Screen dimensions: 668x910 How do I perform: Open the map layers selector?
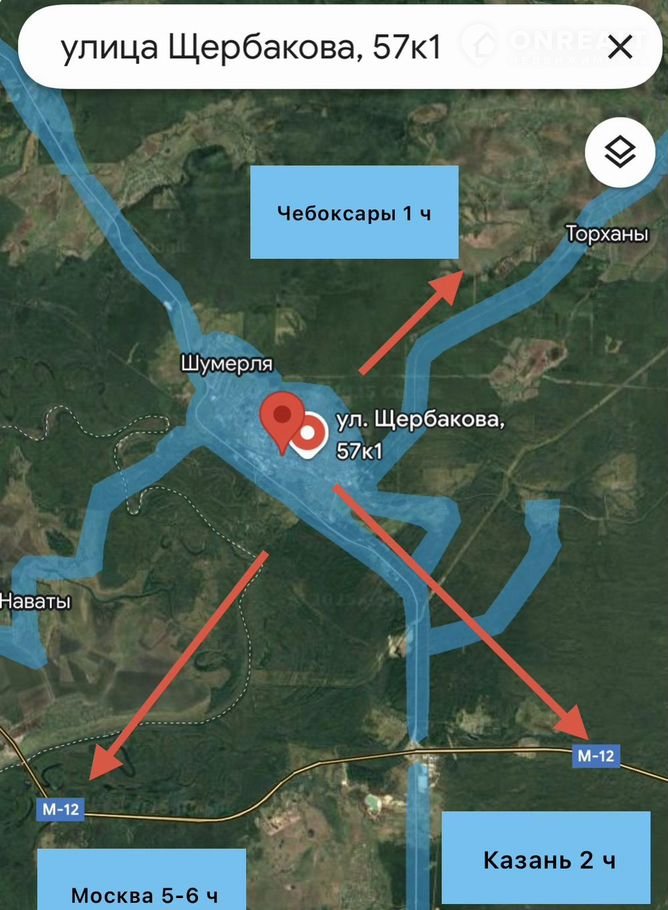(620, 153)
